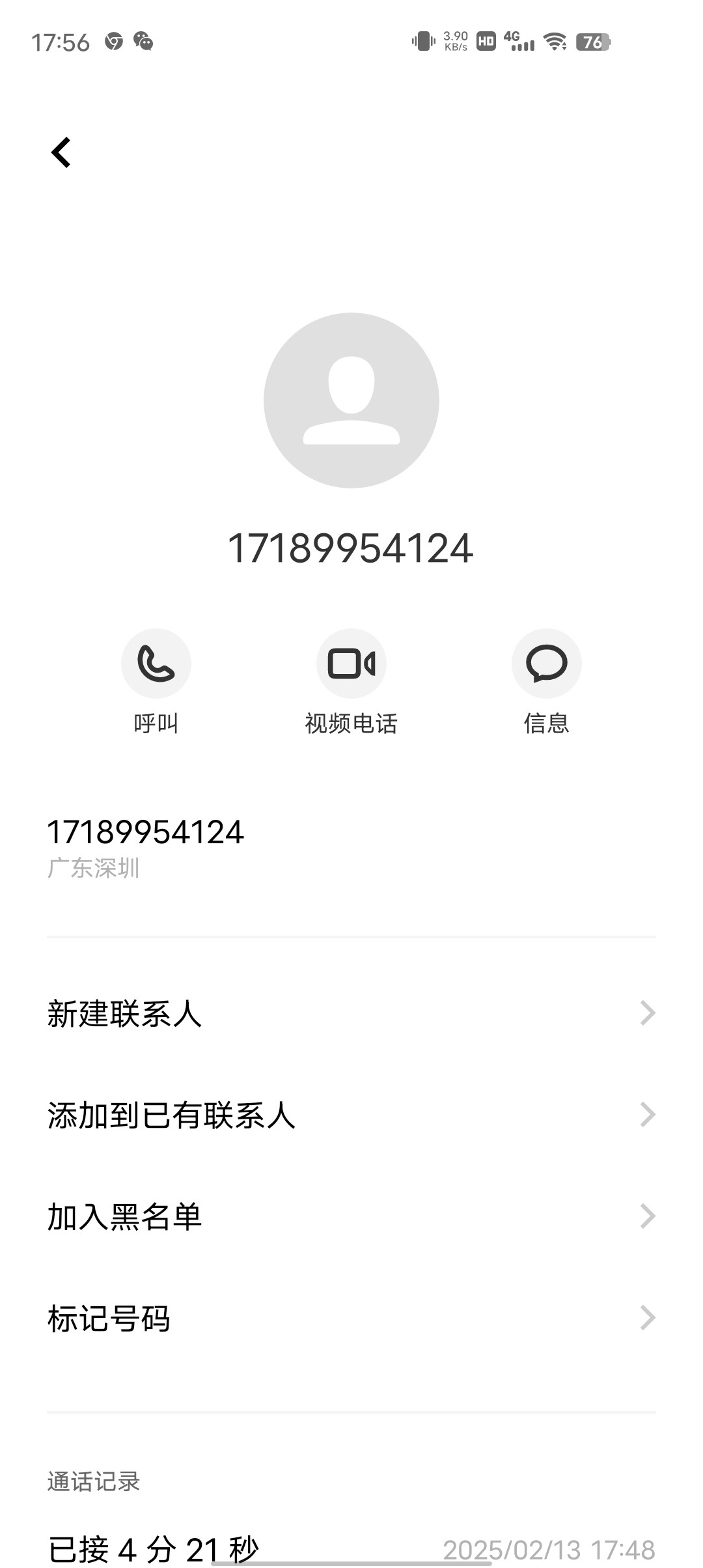703x1568 pixels.
Task: Select 添加到已有联系人 option
Action: tap(351, 1115)
